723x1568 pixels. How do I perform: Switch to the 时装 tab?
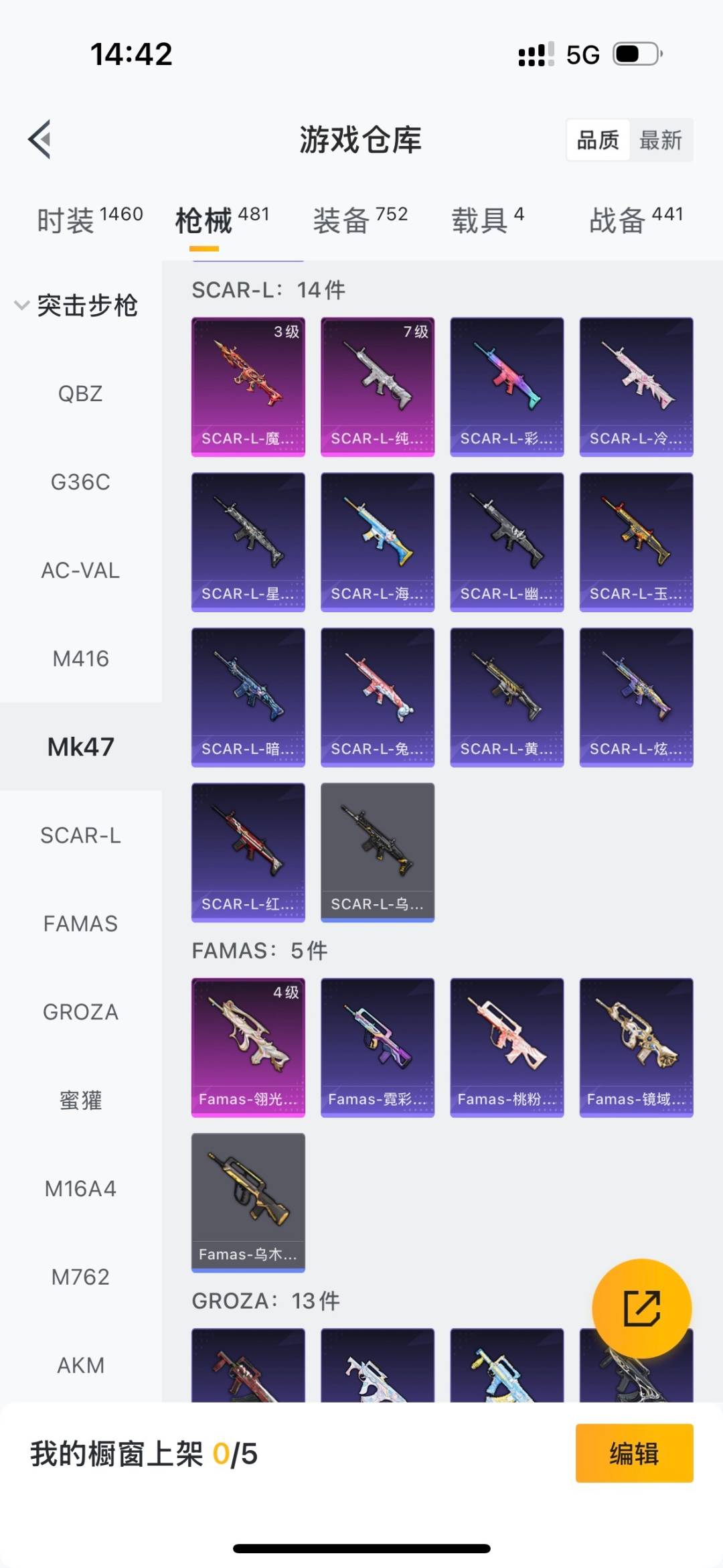point(89,220)
